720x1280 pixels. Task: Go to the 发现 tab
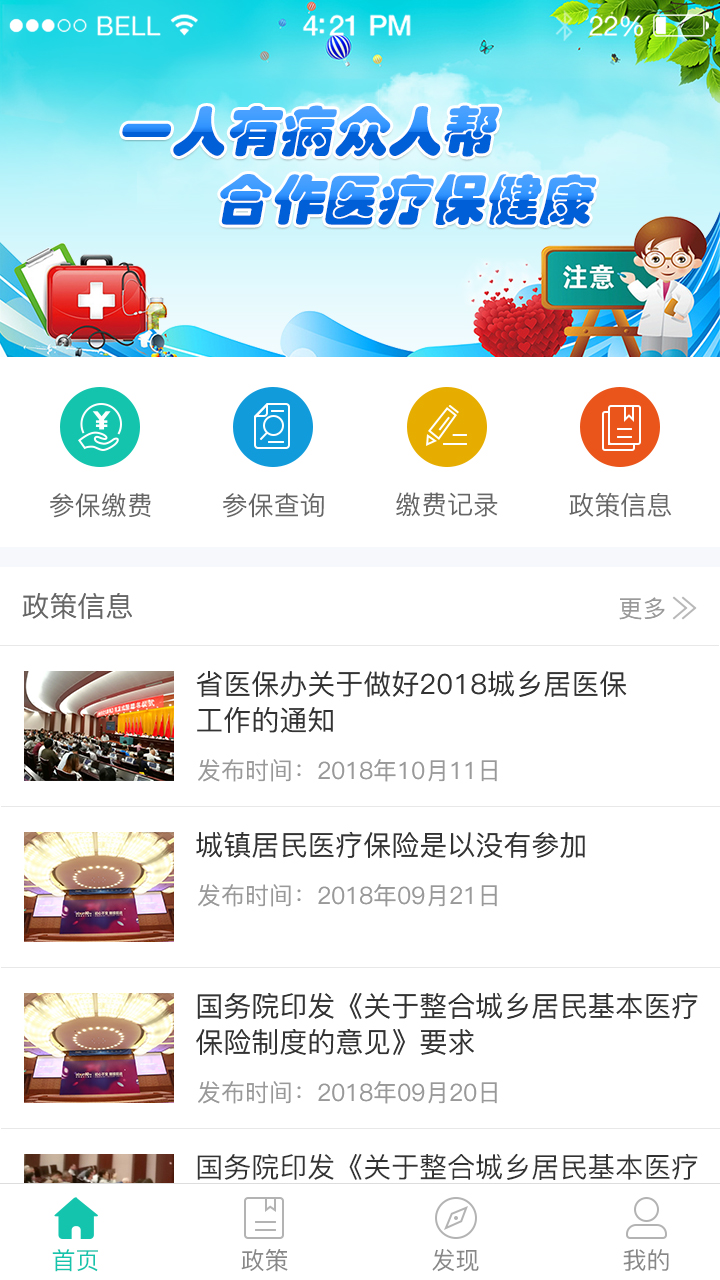(x=455, y=1233)
